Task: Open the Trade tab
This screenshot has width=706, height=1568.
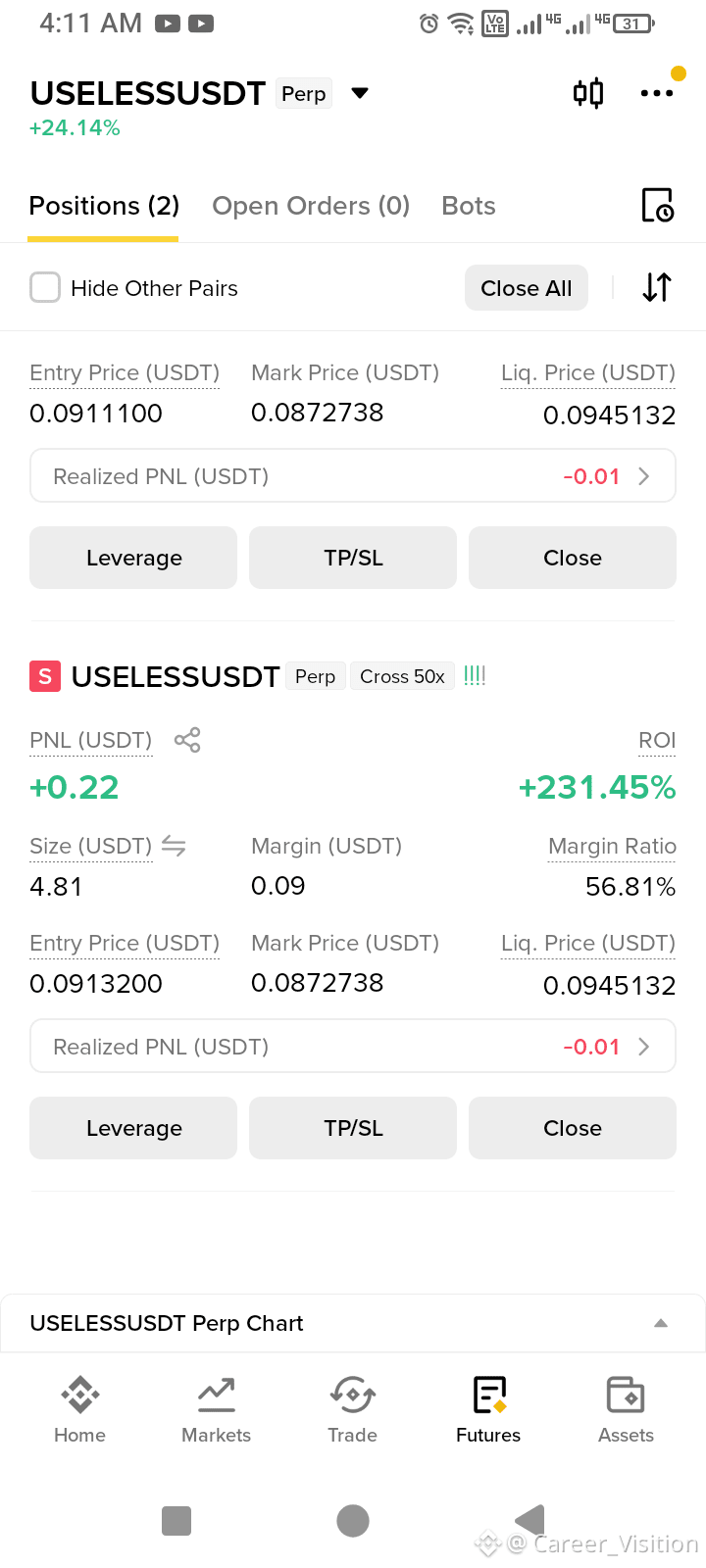Action: [352, 1409]
